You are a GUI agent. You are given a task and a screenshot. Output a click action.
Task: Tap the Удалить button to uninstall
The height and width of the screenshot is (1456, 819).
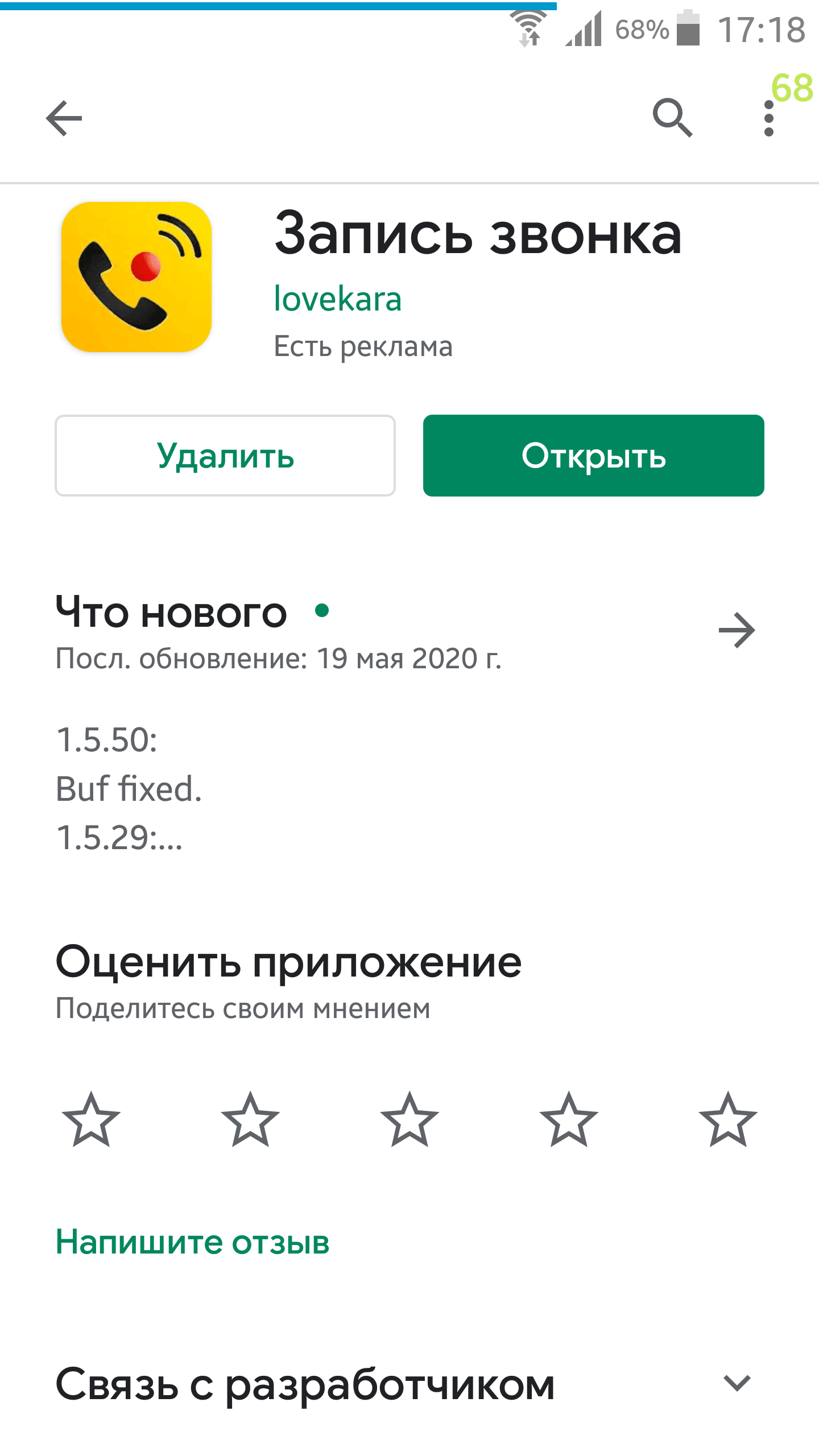coord(225,456)
